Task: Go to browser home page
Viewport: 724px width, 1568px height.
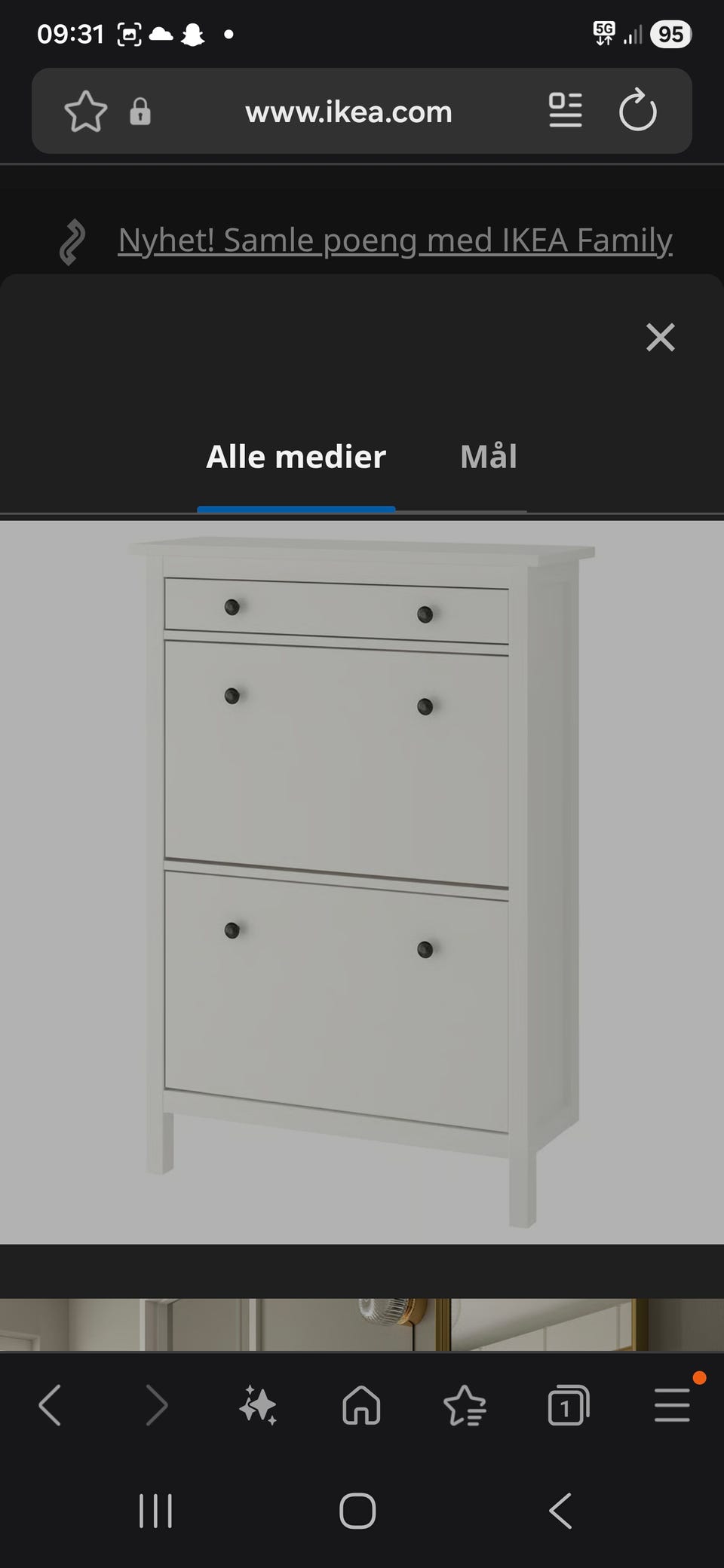Action: click(x=360, y=1404)
